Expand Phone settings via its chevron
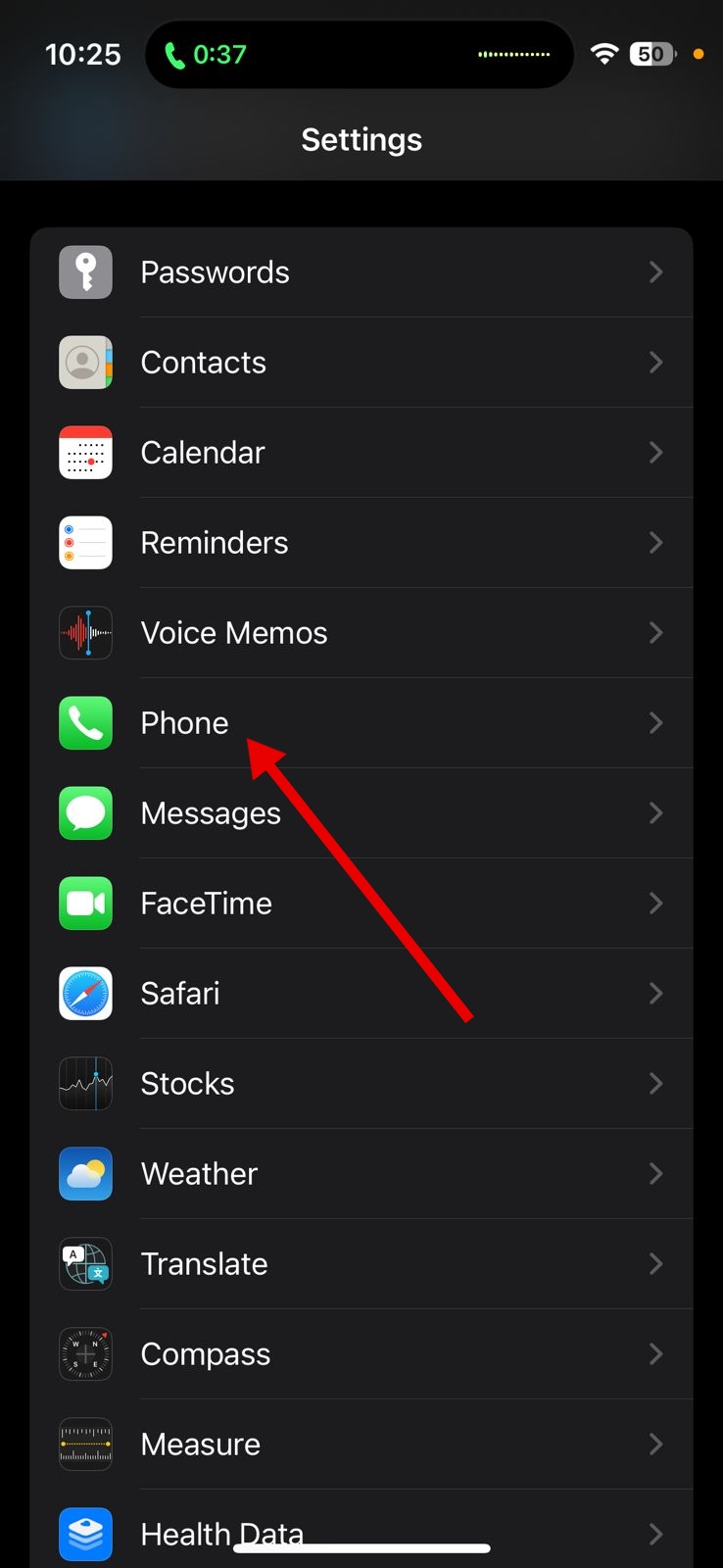Viewport: 723px width, 1568px height. 655,722
